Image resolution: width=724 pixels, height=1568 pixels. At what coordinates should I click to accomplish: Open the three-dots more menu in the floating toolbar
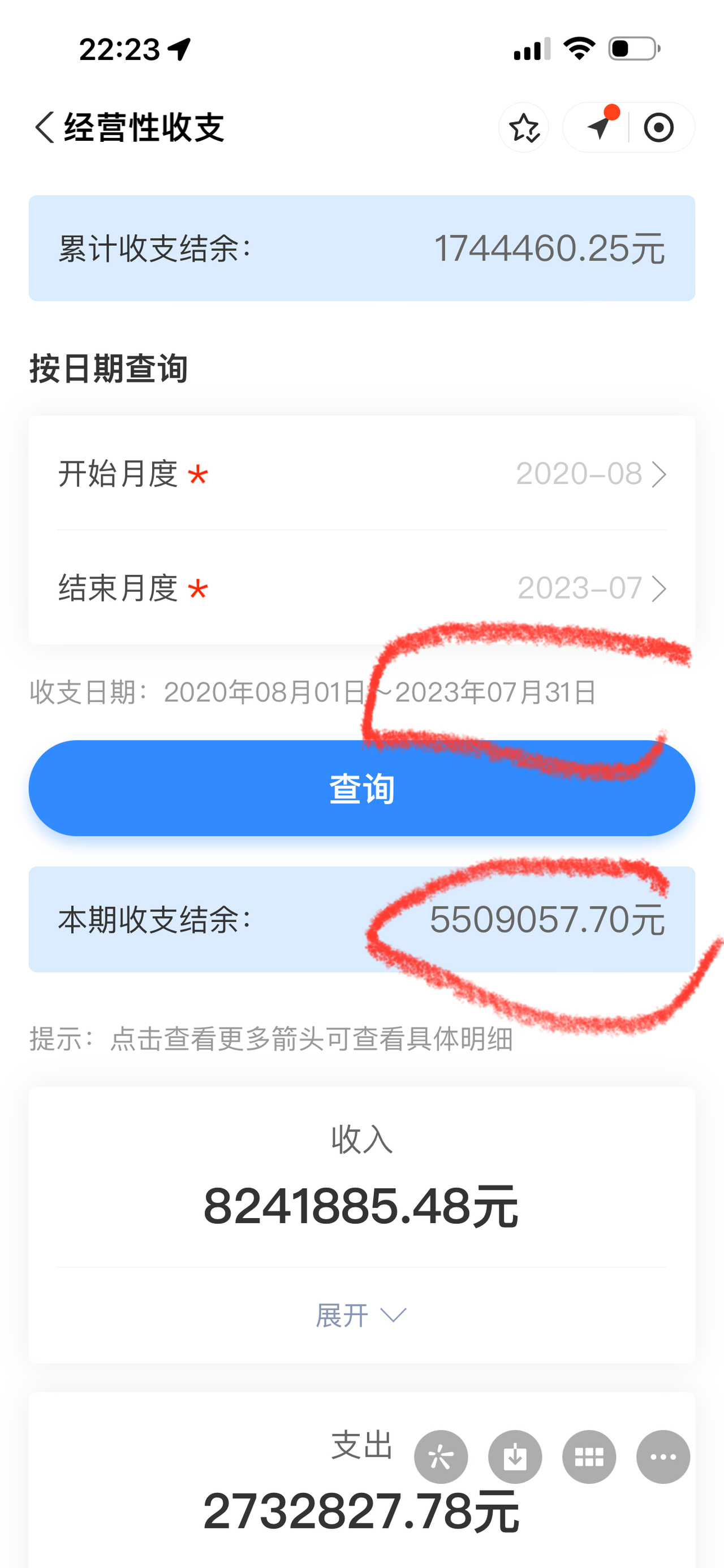(x=663, y=1457)
